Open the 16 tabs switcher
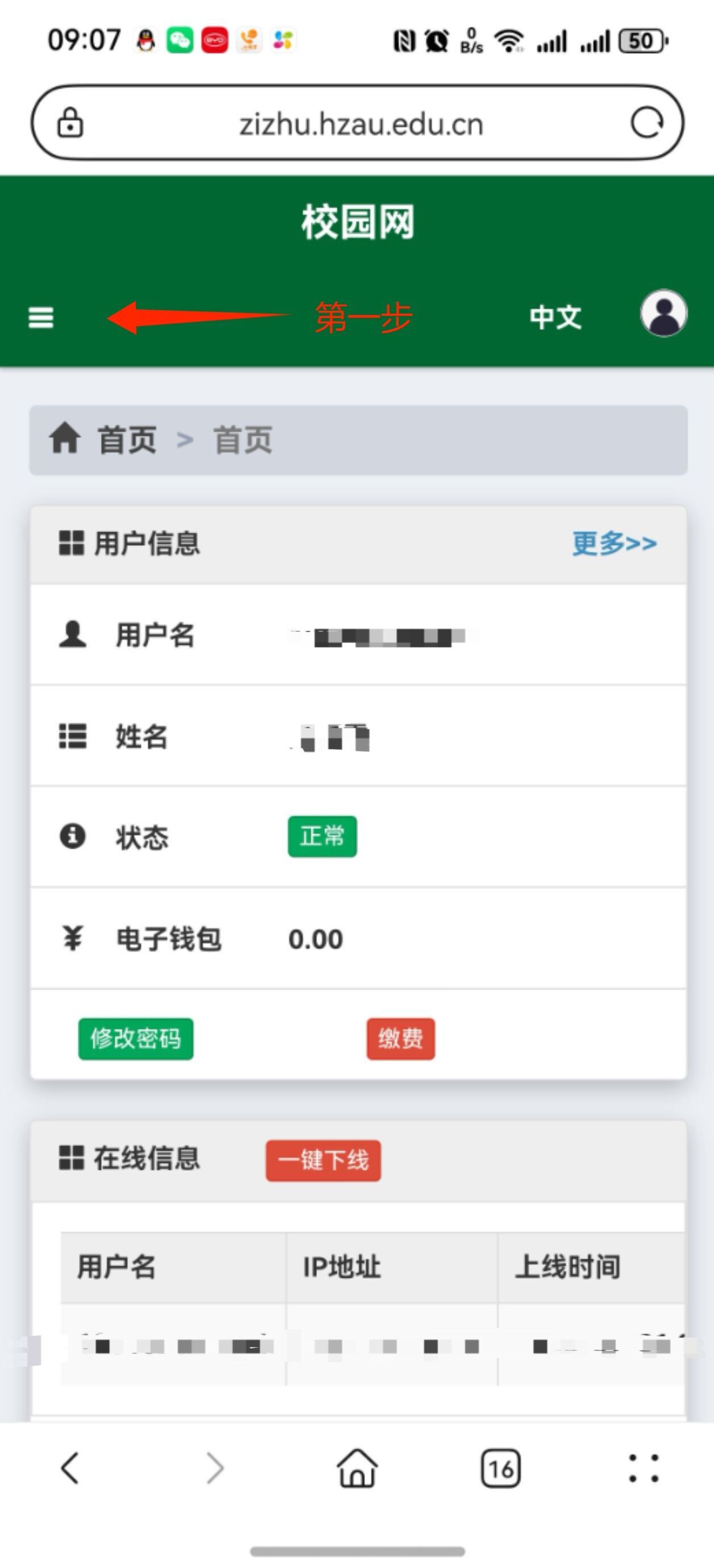 (x=500, y=1468)
